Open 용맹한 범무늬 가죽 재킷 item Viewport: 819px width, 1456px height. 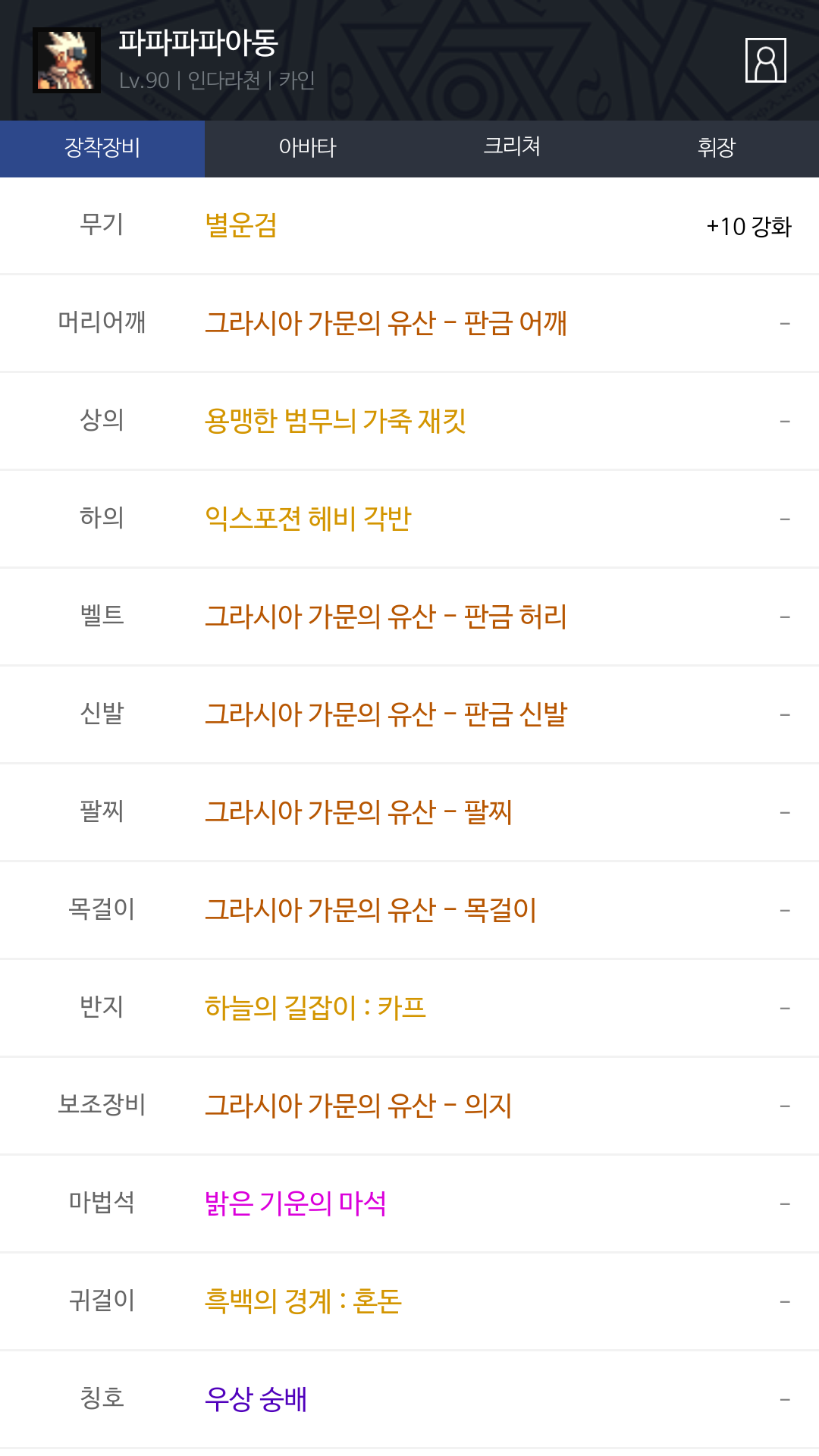click(335, 422)
